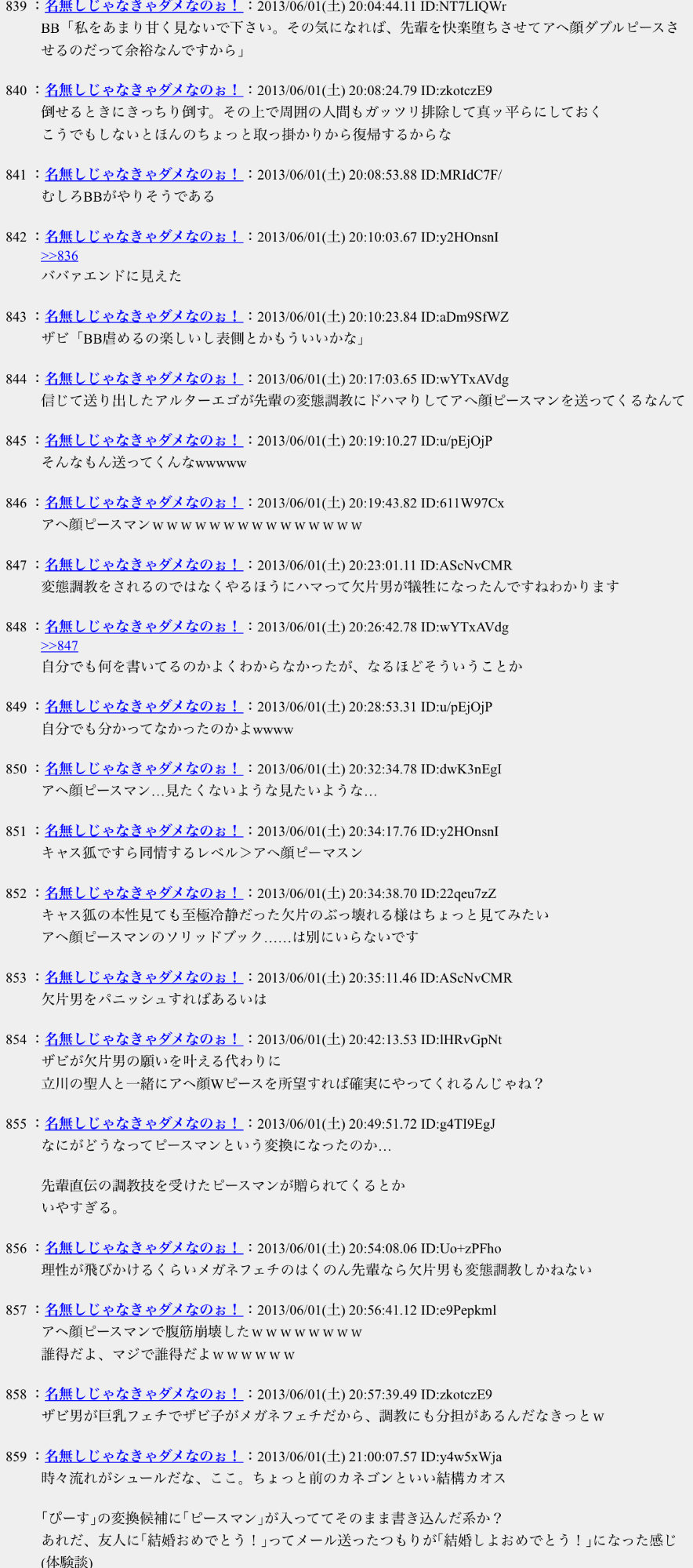Select the name link of post 850
This screenshot has height=1568, width=693.
click(143, 769)
